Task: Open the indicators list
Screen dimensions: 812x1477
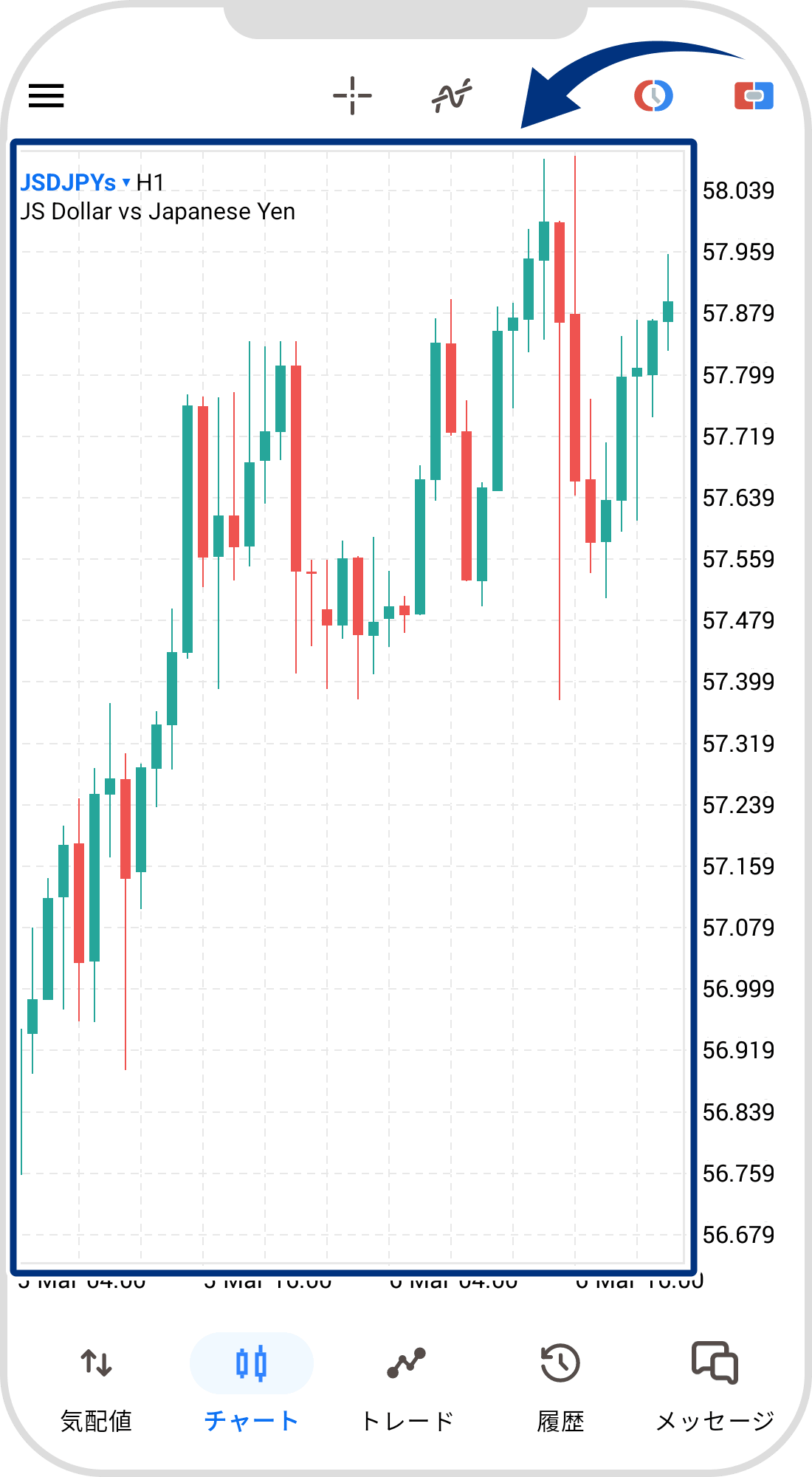Action: [451, 96]
